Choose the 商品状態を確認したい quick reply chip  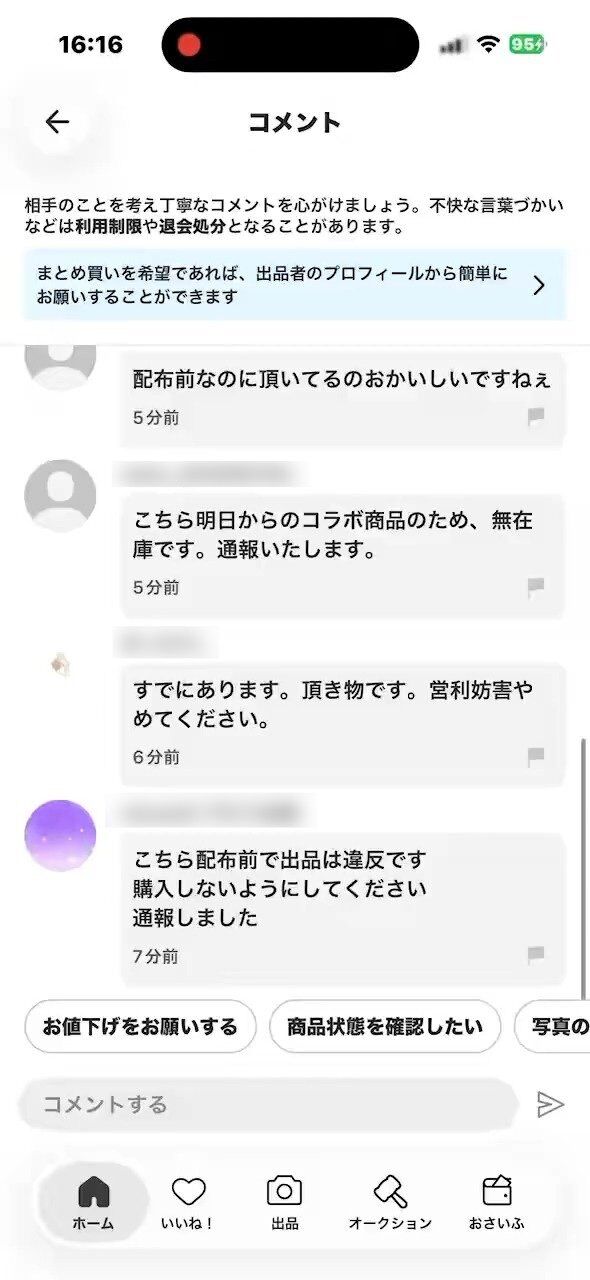[x=385, y=1026]
